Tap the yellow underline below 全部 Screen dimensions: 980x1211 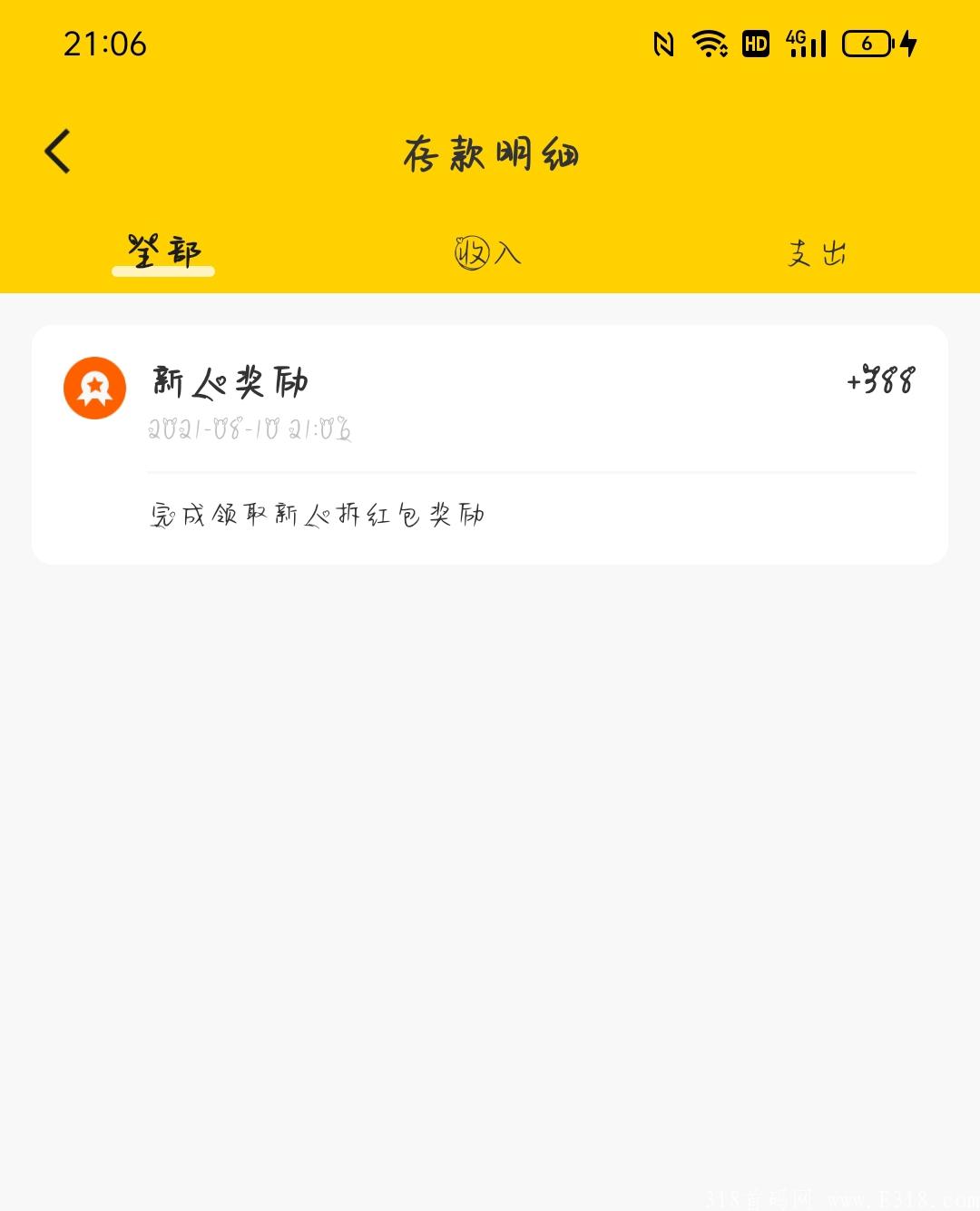click(163, 271)
